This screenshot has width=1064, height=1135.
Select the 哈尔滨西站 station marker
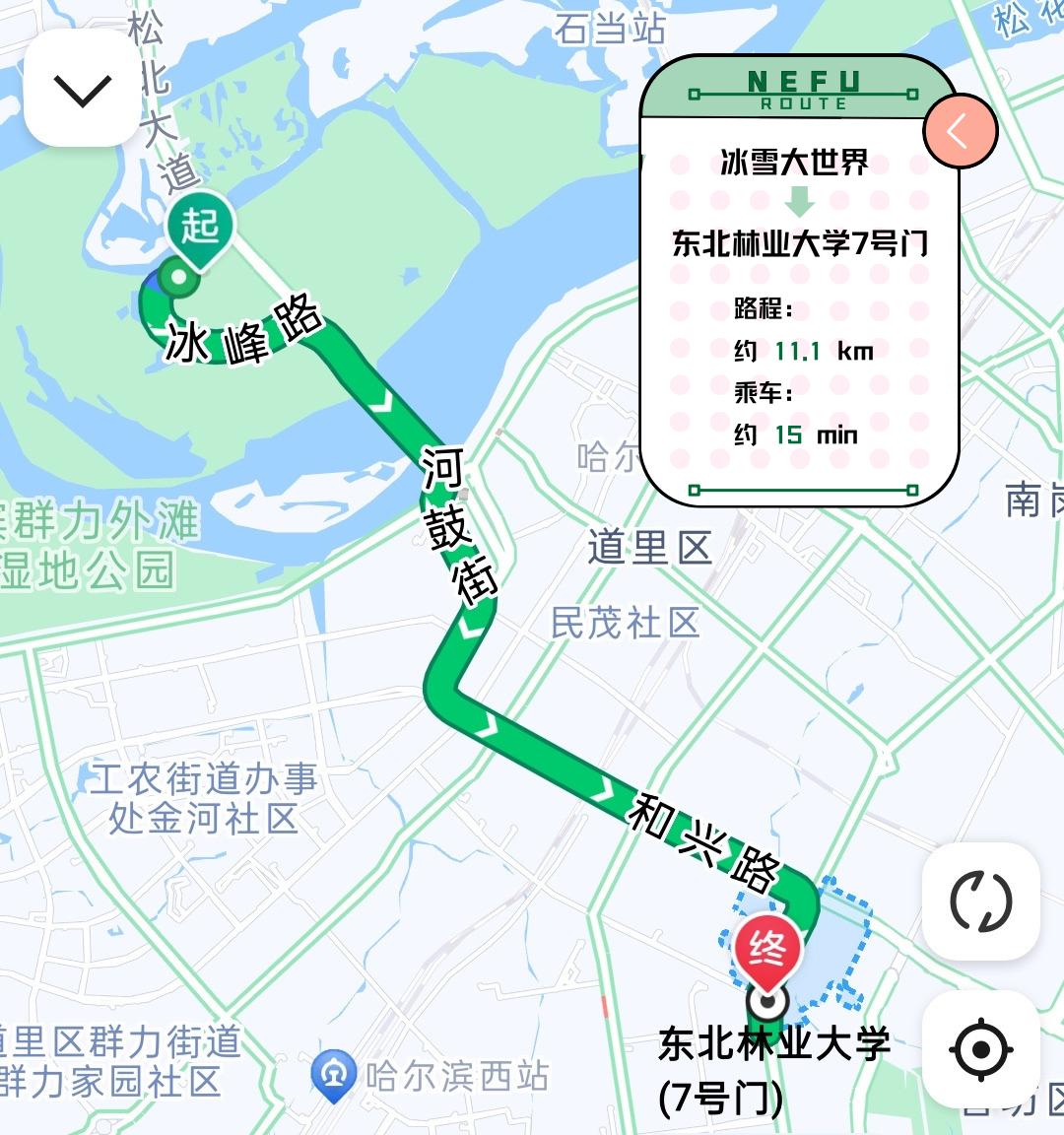(x=333, y=1074)
